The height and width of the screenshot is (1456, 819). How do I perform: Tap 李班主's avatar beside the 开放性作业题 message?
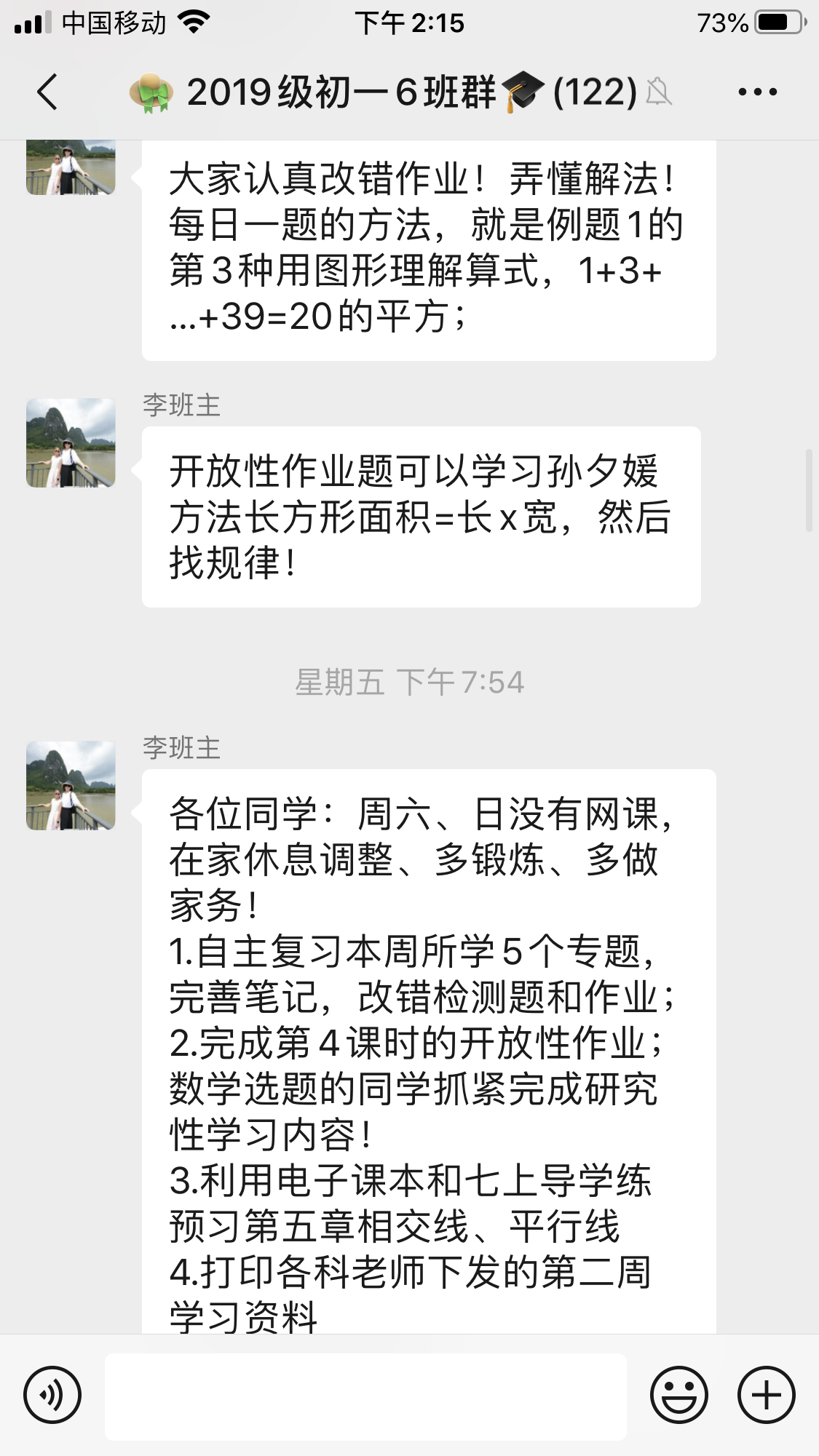71,442
